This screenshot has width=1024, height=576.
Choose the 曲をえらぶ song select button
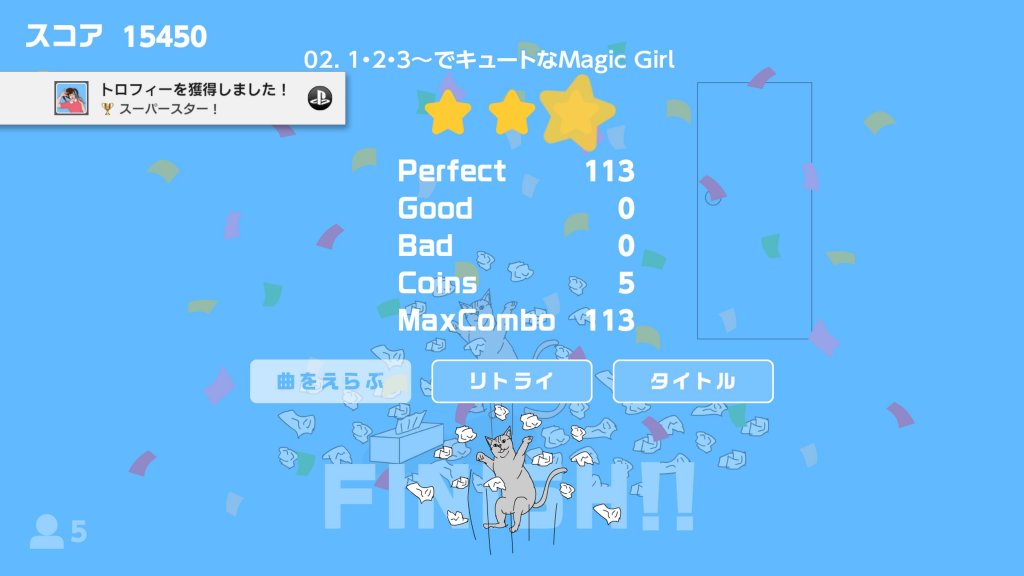point(330,381)
